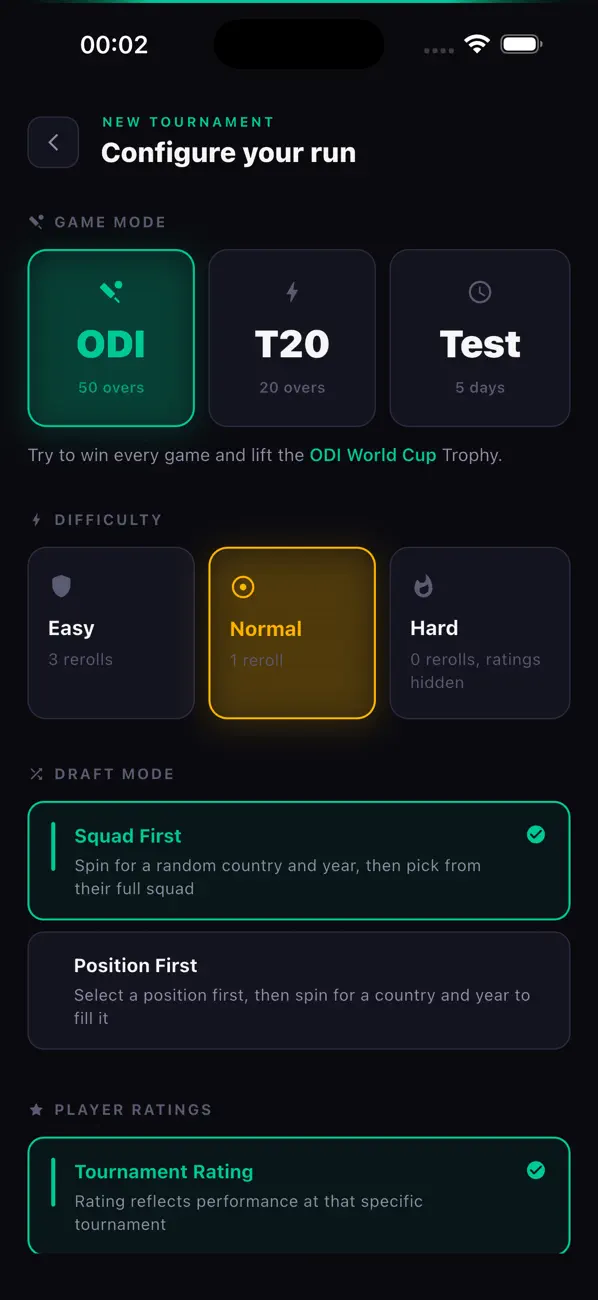Pick Easy difficulty with 3 rerolls

pos(111,633)
